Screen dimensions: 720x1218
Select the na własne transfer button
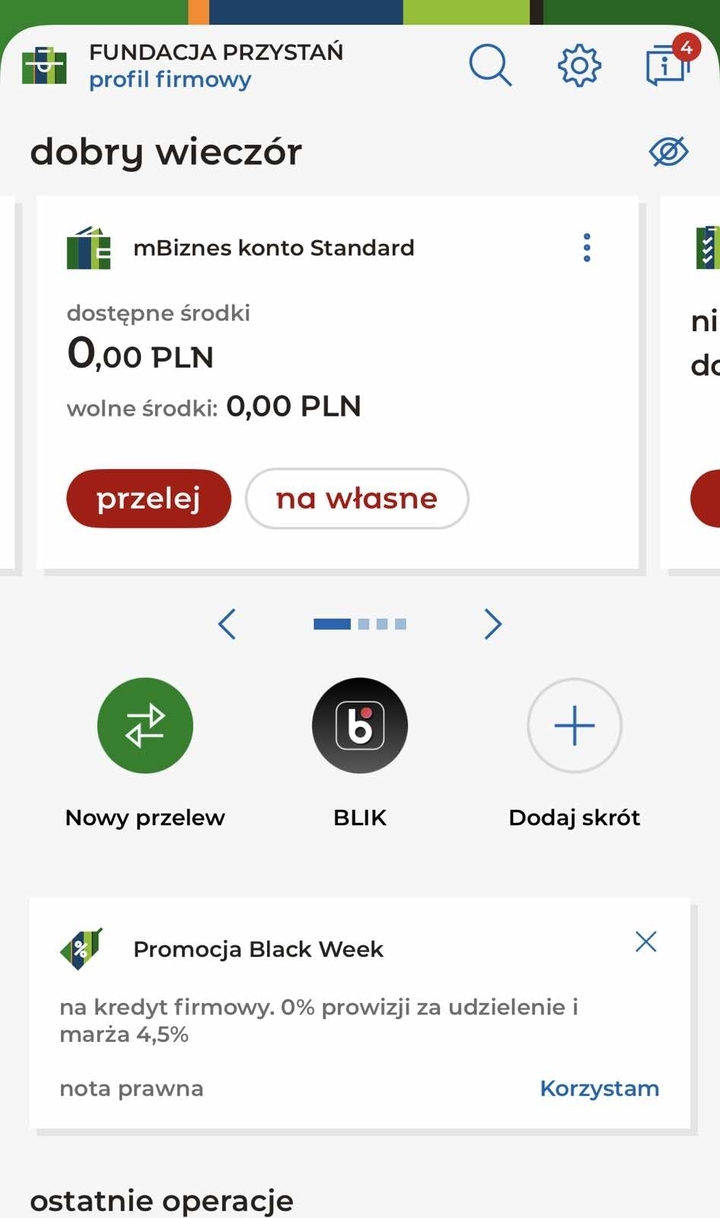[x=357, y=498]
